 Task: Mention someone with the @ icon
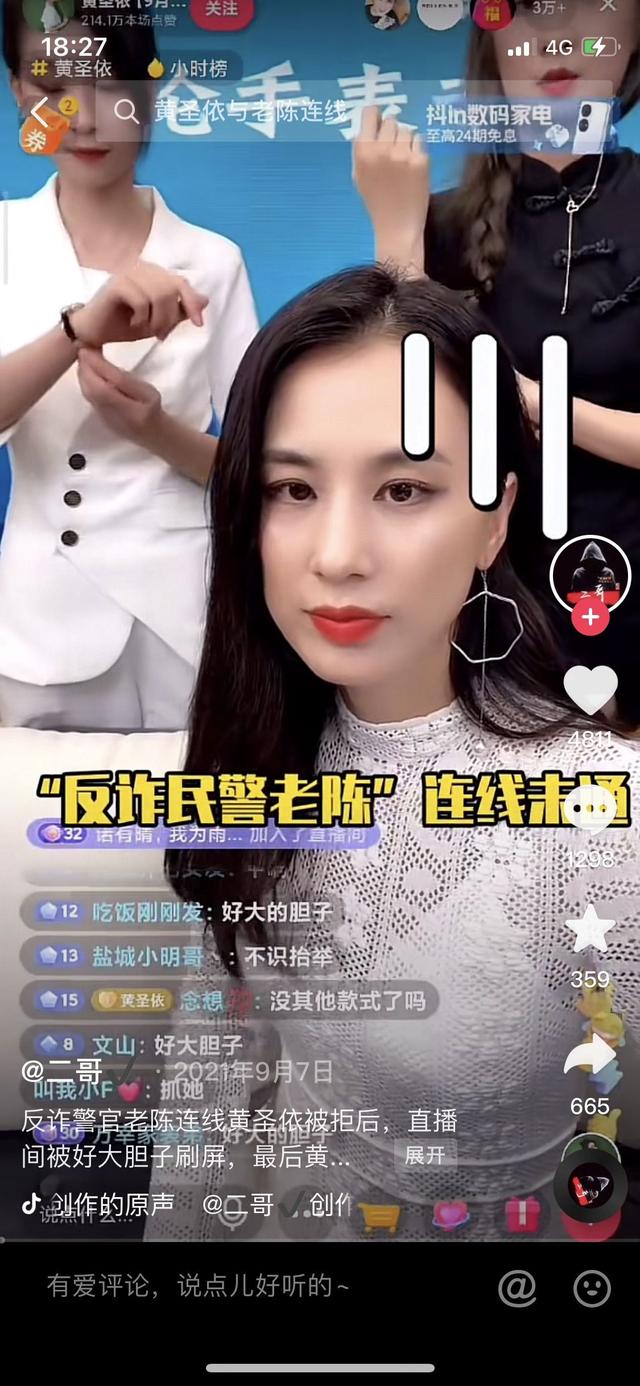point(517,1288)
